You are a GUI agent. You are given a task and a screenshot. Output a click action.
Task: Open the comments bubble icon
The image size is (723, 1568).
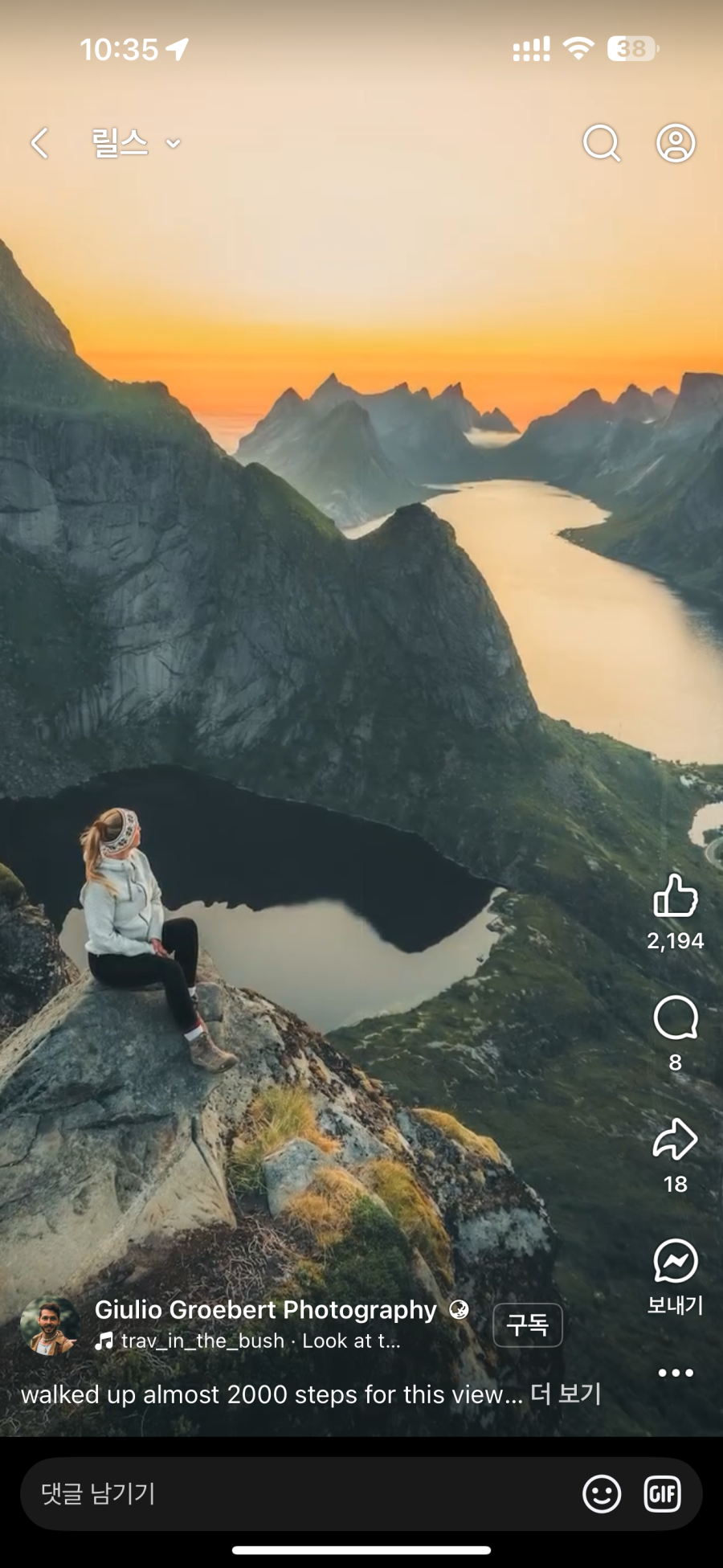click(675, 1018)
